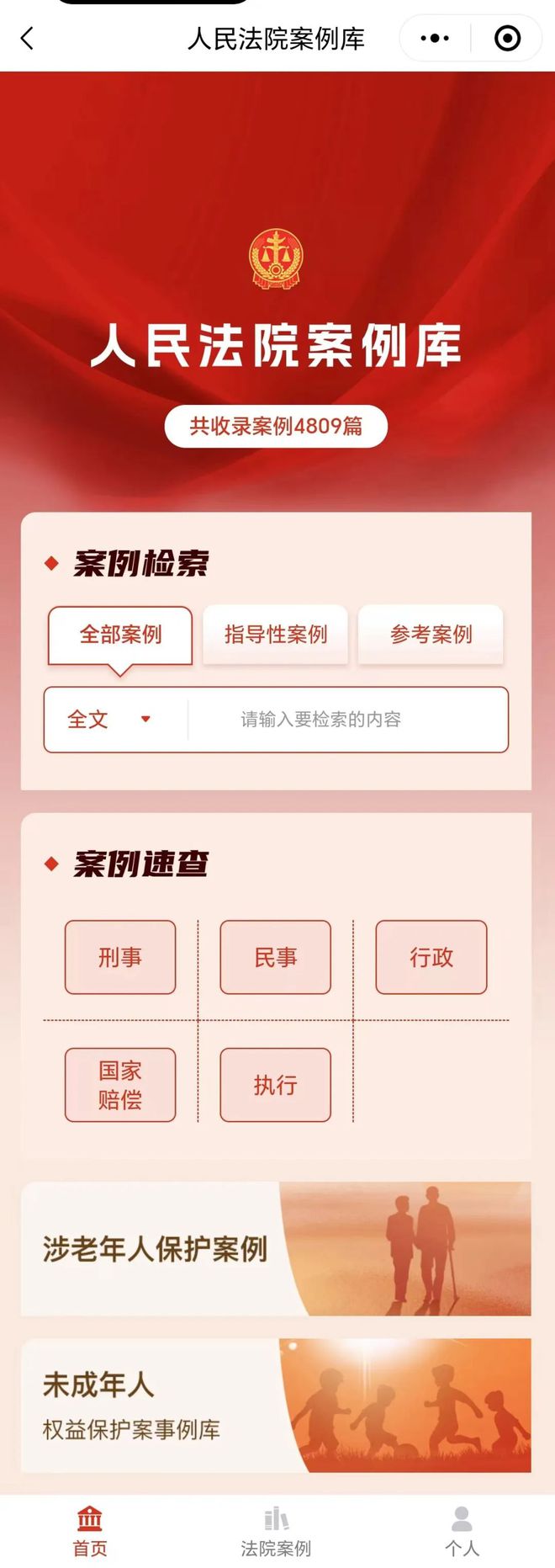This screenshot has width=555, height=1568.
Task: Open 未成年人权益保护案事例库 banner
Action: (276, 1406)
